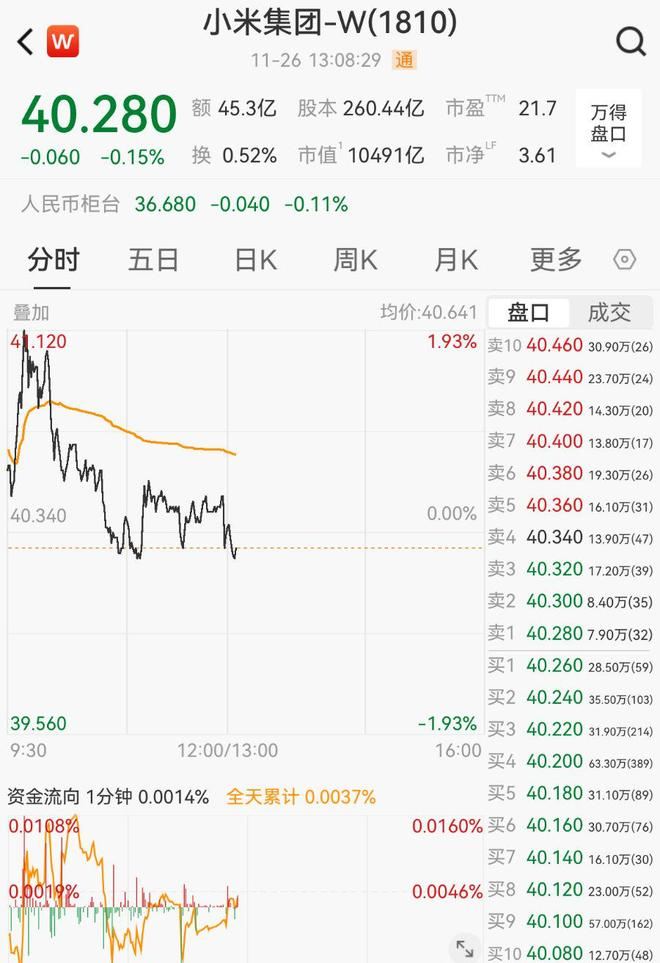Open the red W icon beside back arrow
The image size is (660, 963).
tap(63, 41)
